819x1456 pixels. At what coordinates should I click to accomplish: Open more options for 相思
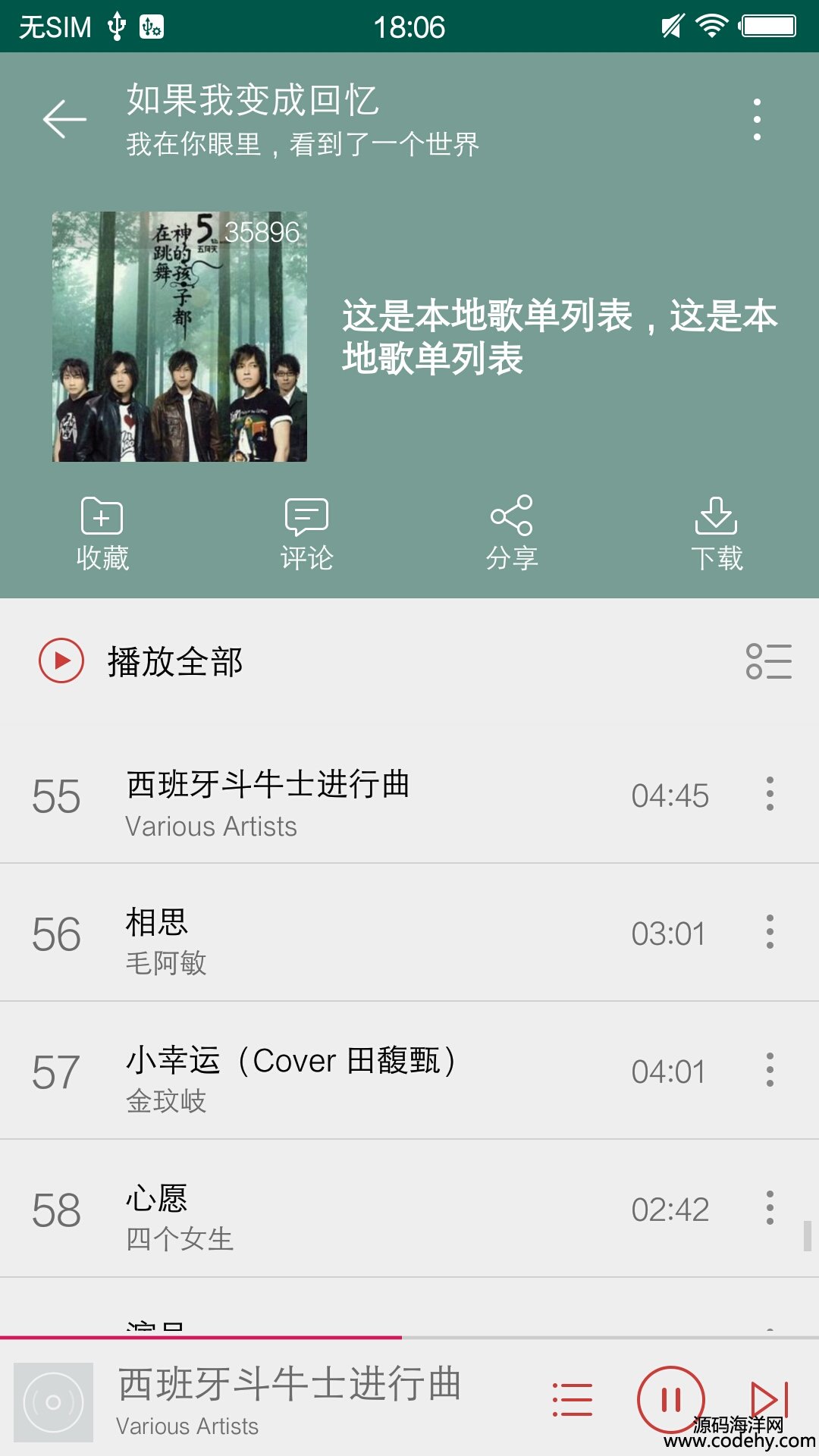[x=770, y=932]
